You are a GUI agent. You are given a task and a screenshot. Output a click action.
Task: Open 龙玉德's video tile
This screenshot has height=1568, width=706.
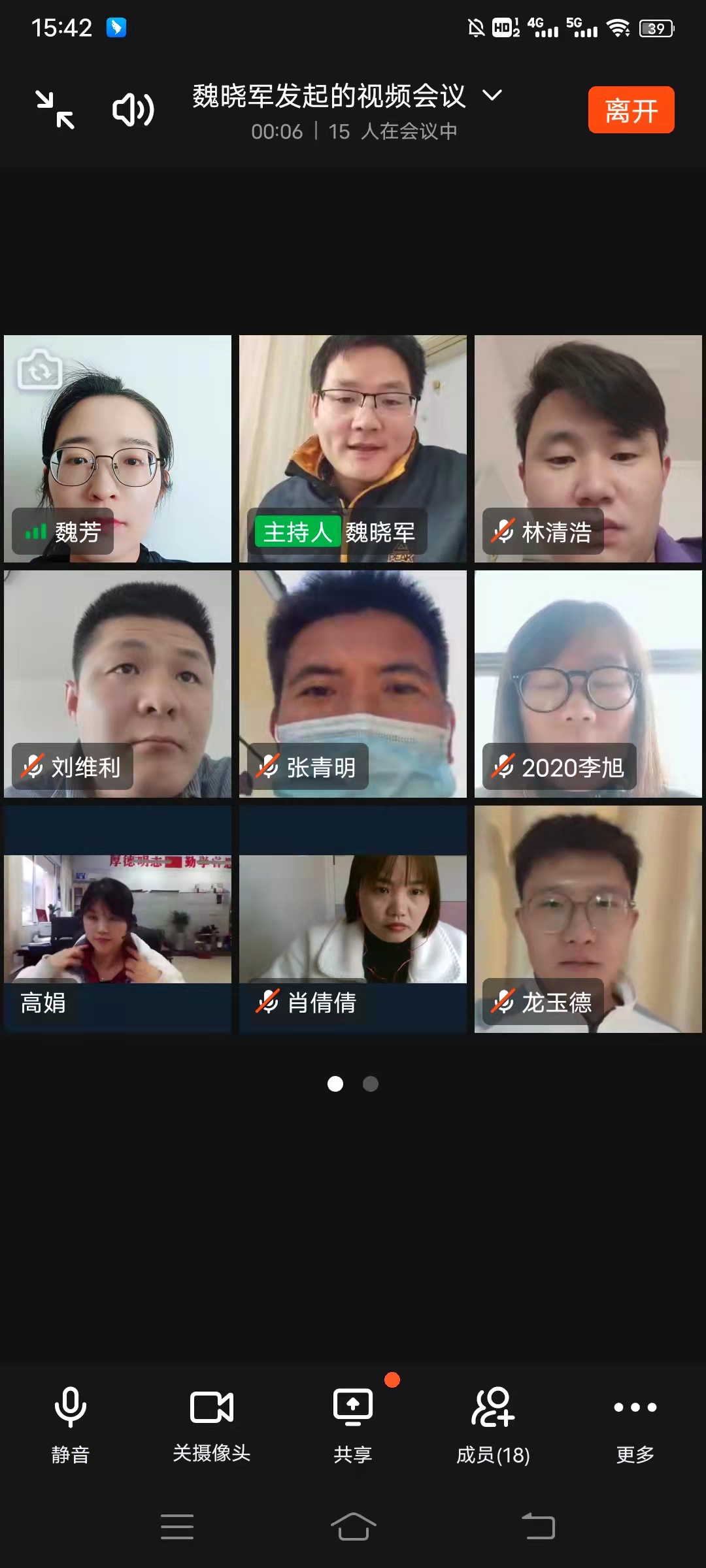588,919
